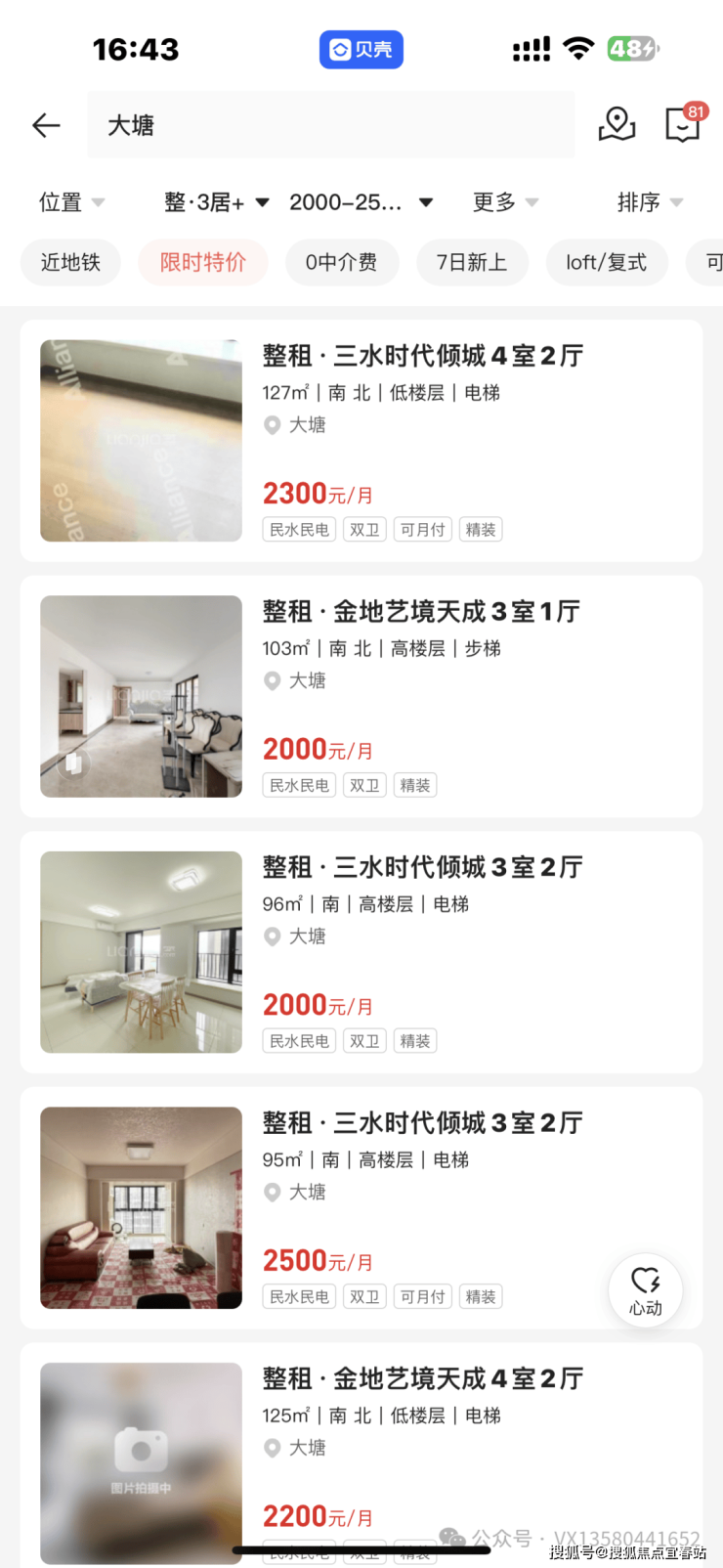Expand the 位置 location filter

(70, 202)
